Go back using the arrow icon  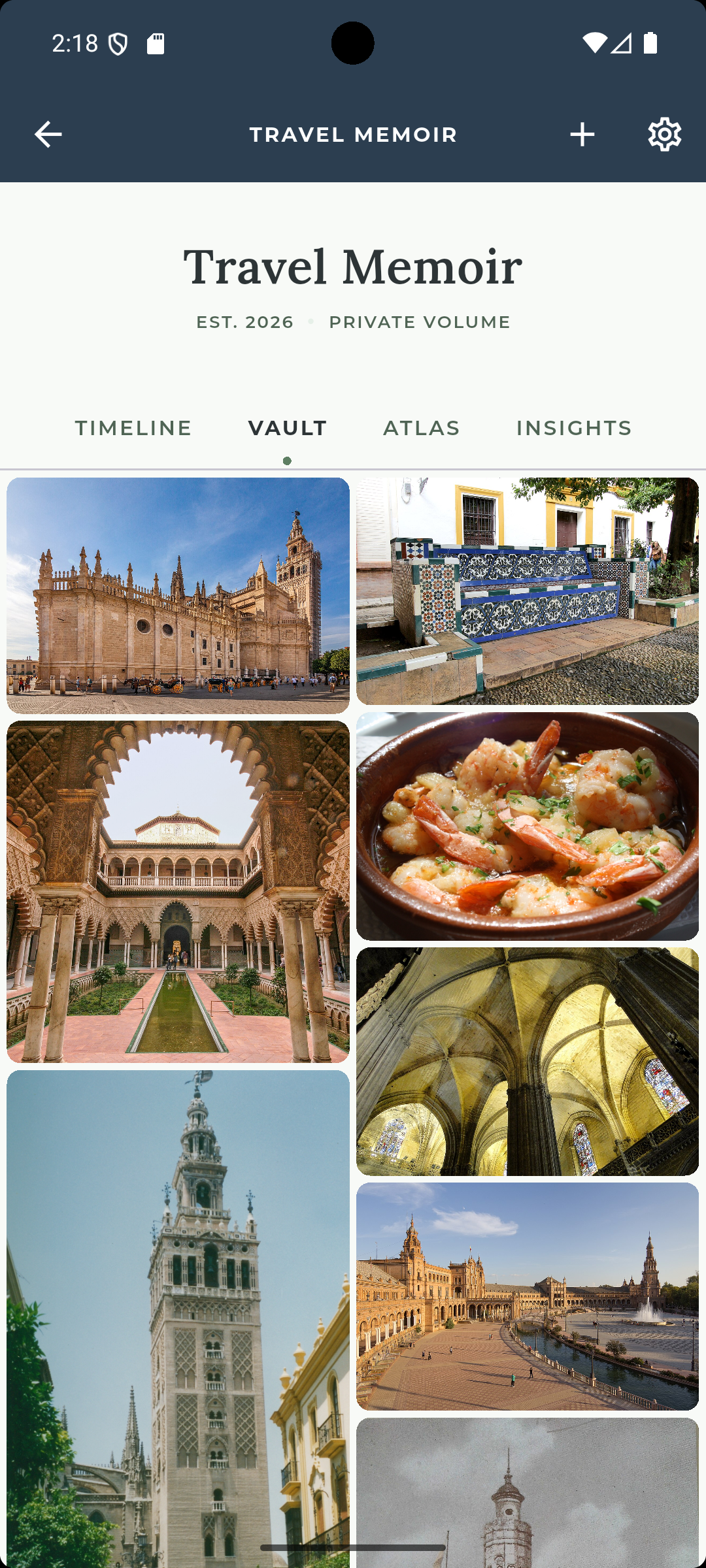click(x=48, y=135)
